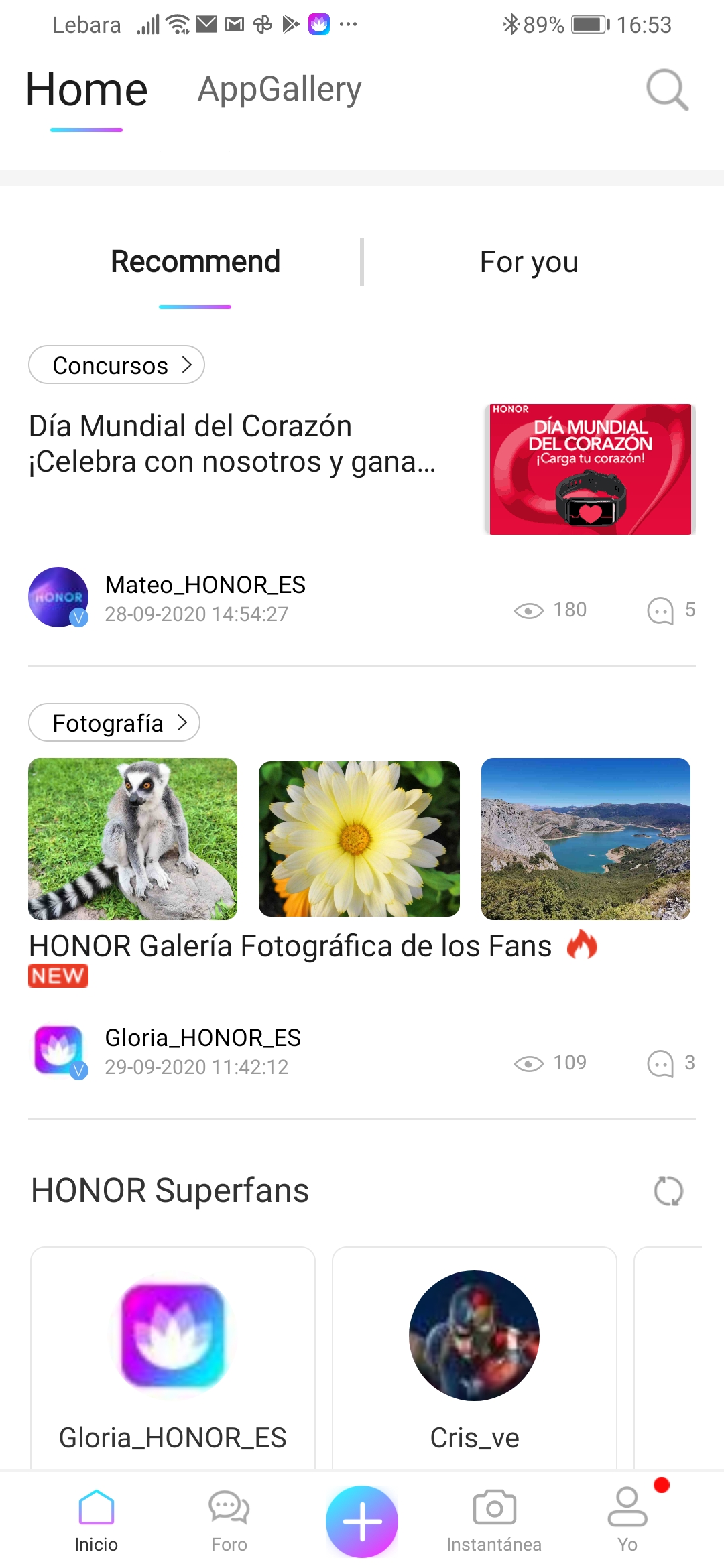Switch to the AppGallery tab
This screenshot has height=1568, width=724.
[x=280, y=89]
